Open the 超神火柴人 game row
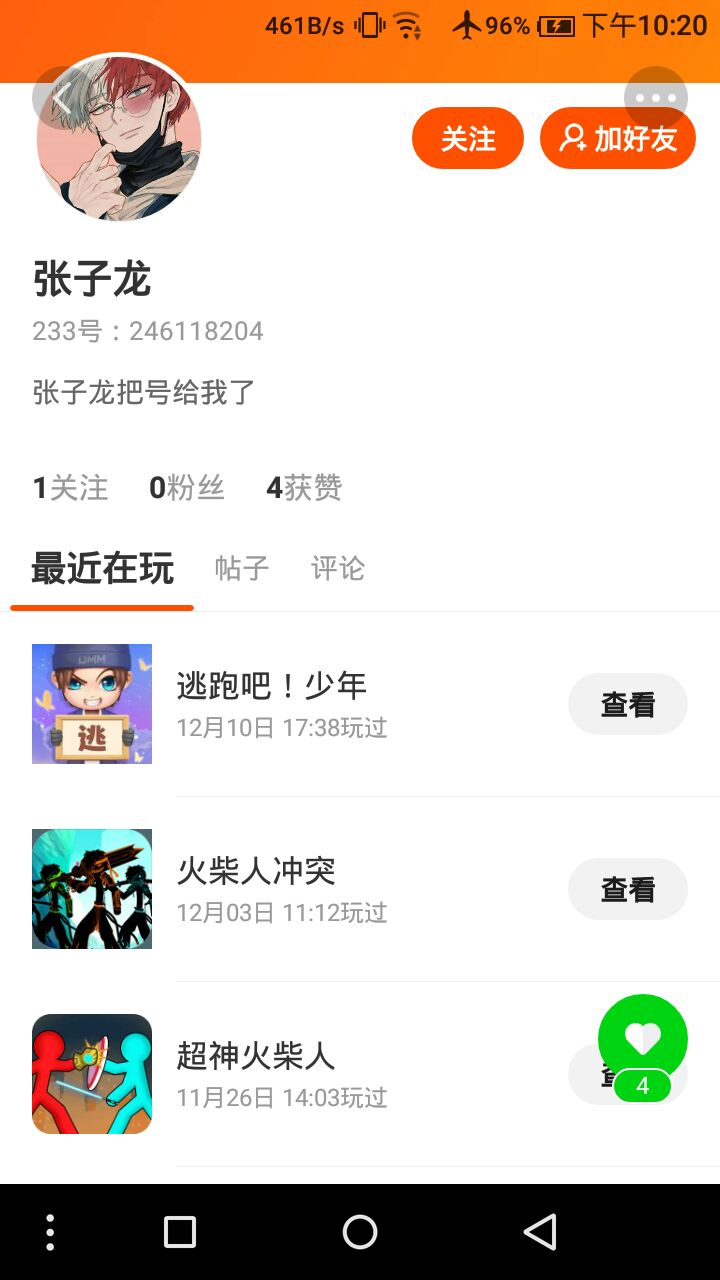The image size is (720, 1280). (300, 1072)
